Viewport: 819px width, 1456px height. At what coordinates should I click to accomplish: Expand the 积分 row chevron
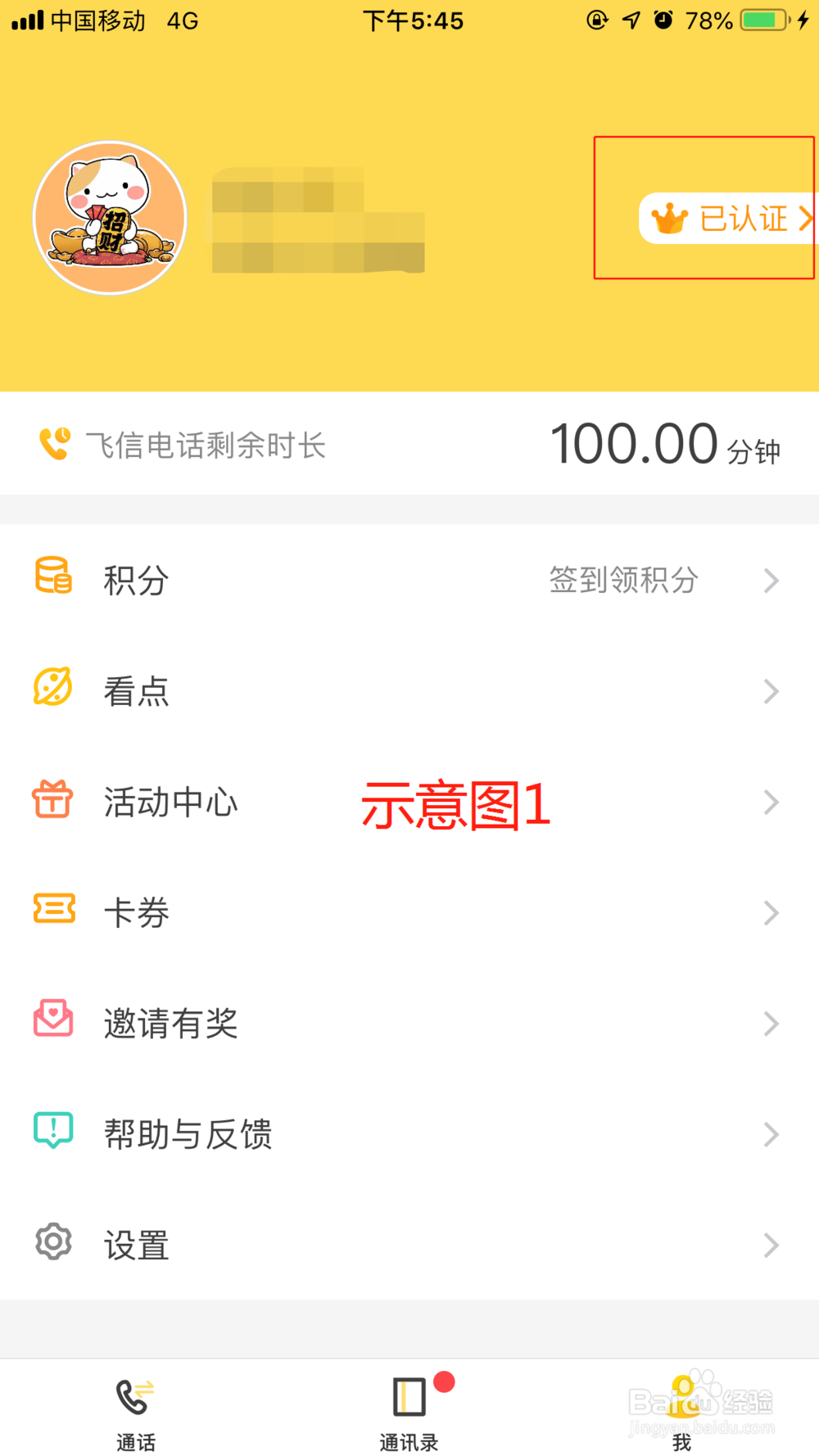tap(770, 581)
